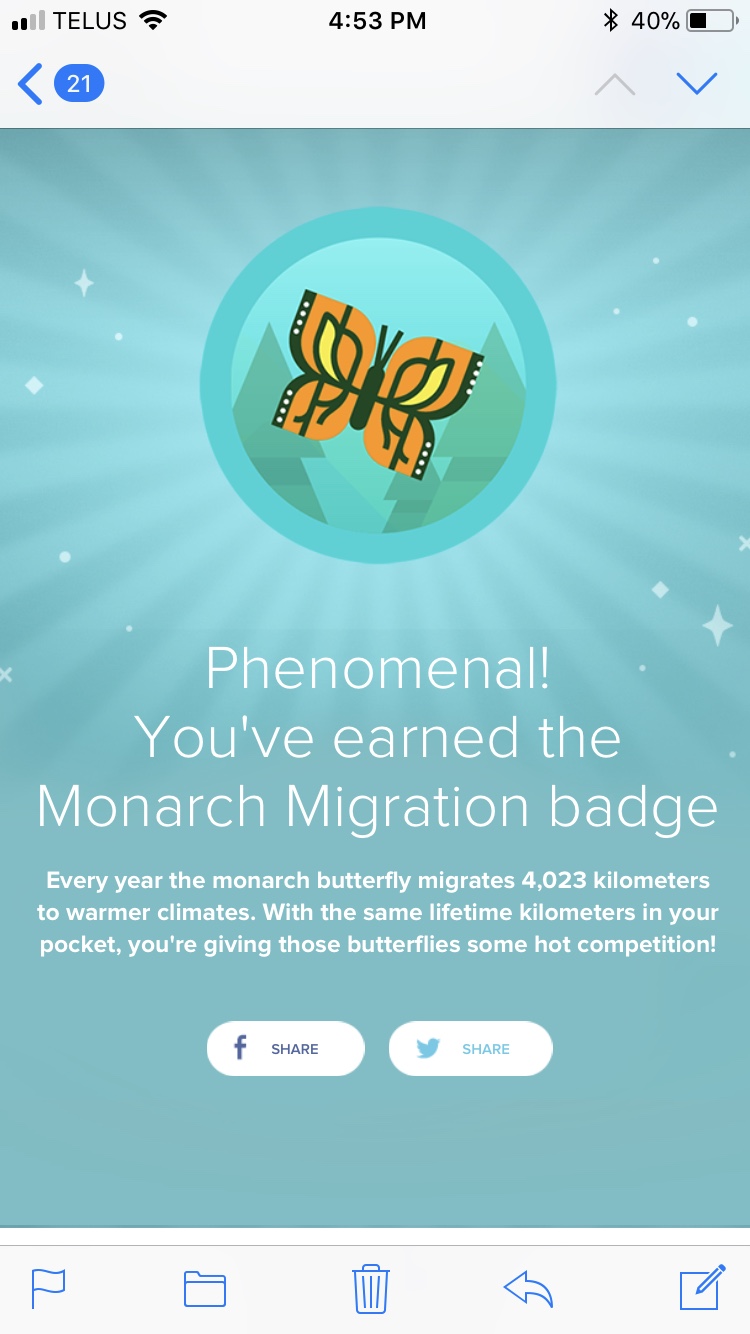Jump to the next email with down arrow
The height and width of the screenshot is (1334, 750).
pos(696,84)
